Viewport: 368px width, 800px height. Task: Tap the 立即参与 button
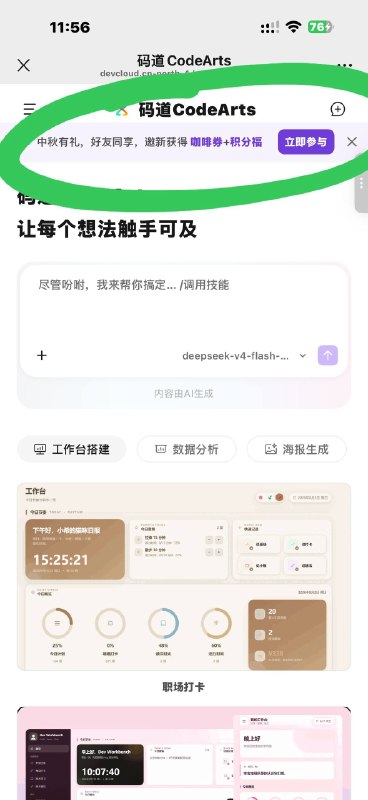pyautogui.click(x=306, y=142)
